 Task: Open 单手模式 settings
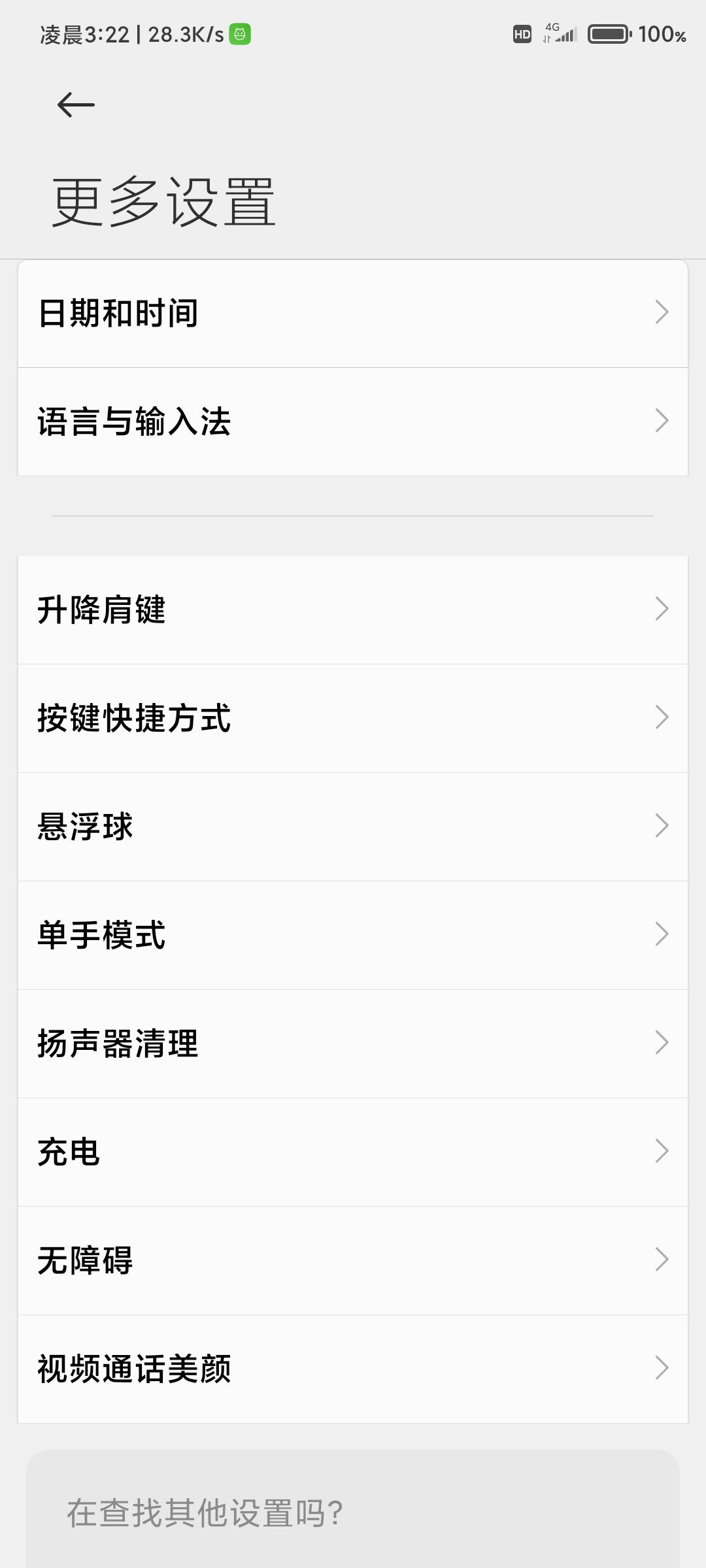pyautogui.click(x=353, y=936)
